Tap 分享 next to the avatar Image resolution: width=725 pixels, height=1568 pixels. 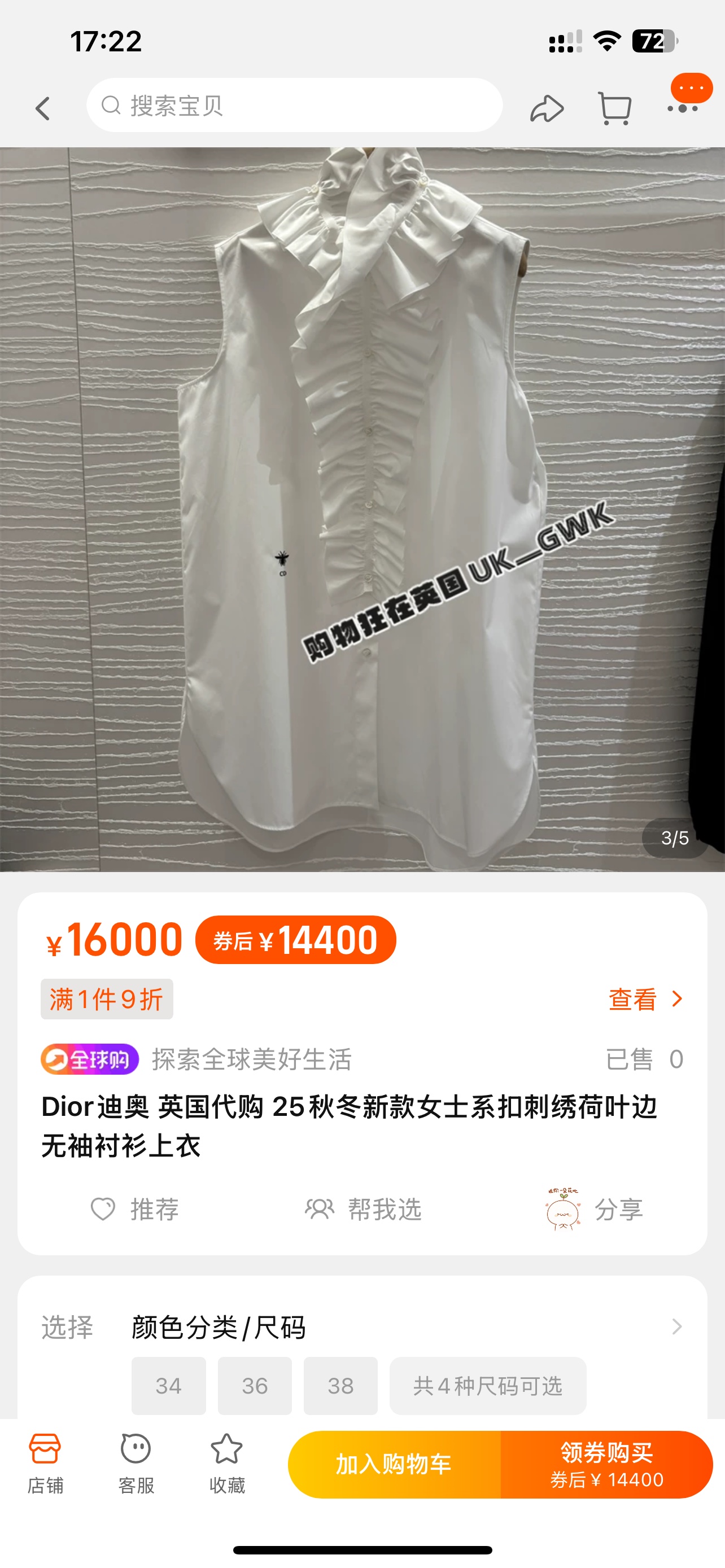[618, 1209]
